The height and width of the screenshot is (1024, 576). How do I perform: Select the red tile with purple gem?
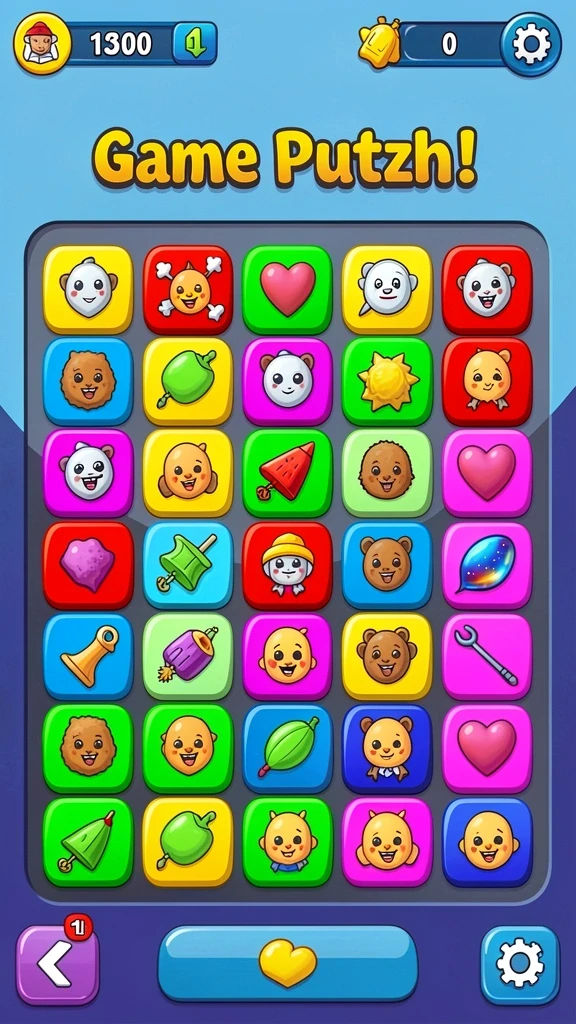[88, 565]
